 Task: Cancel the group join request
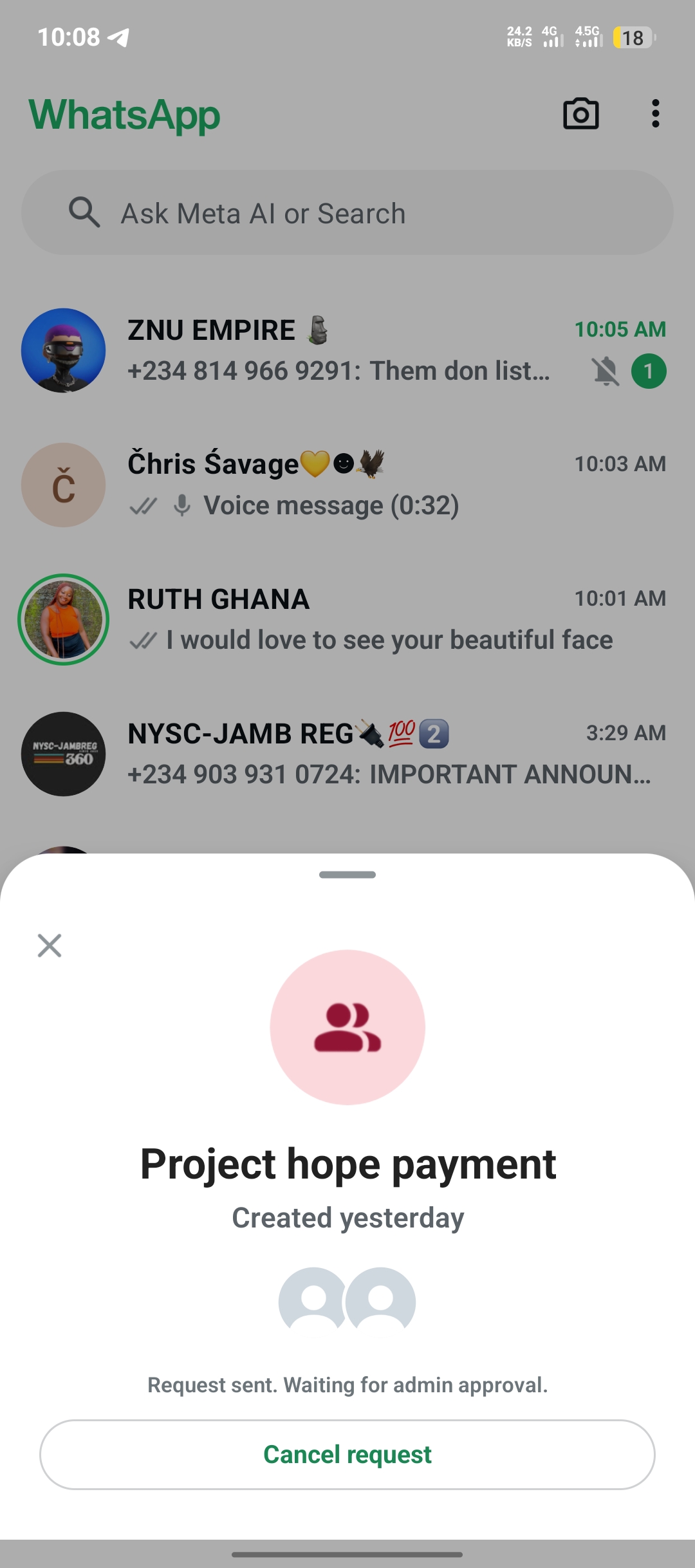click(347, 1454)
